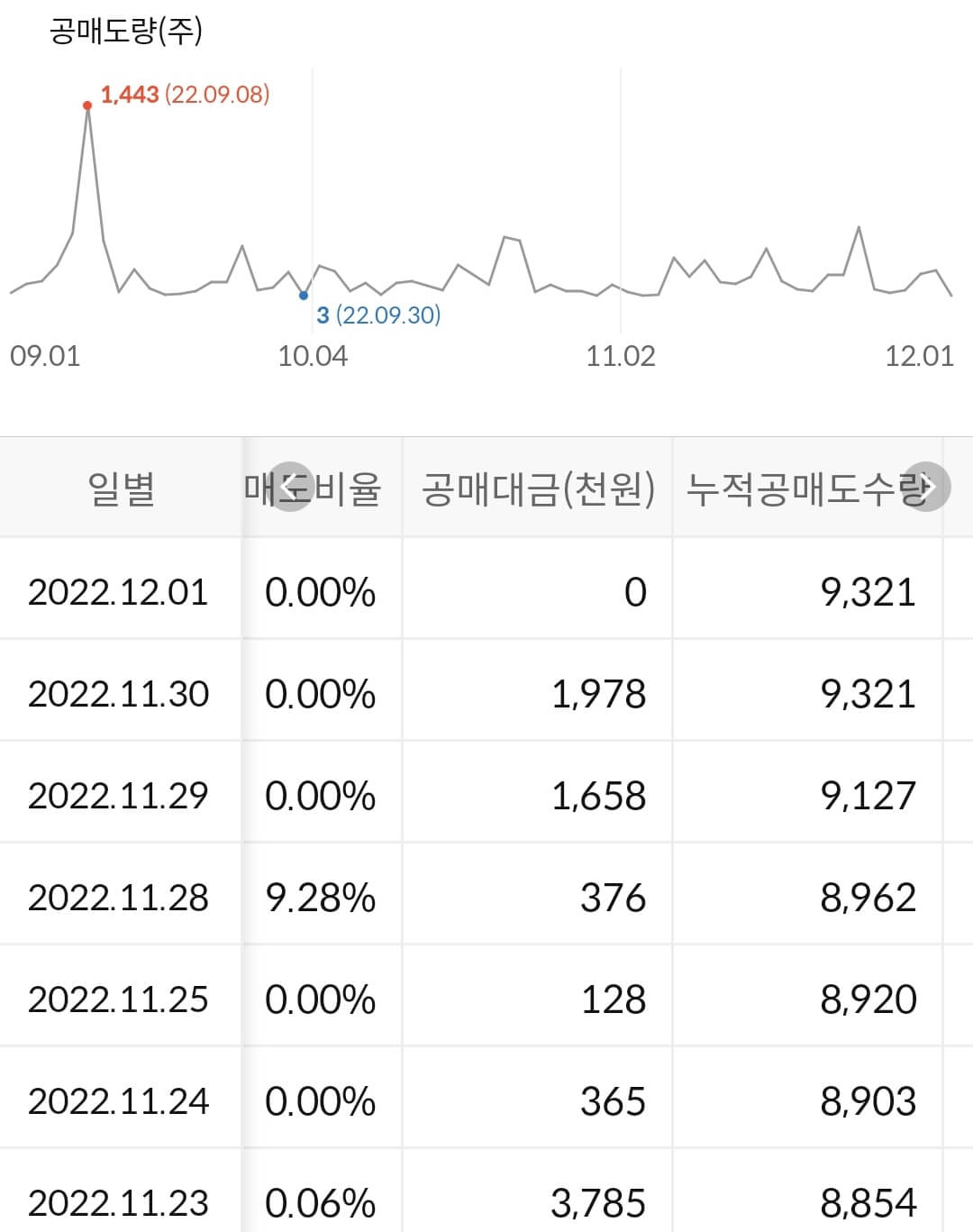Select the red peak marker labeled 1,443
Image resolution: width=973 pixels, height=1232 pixels.
coord(86,106)
